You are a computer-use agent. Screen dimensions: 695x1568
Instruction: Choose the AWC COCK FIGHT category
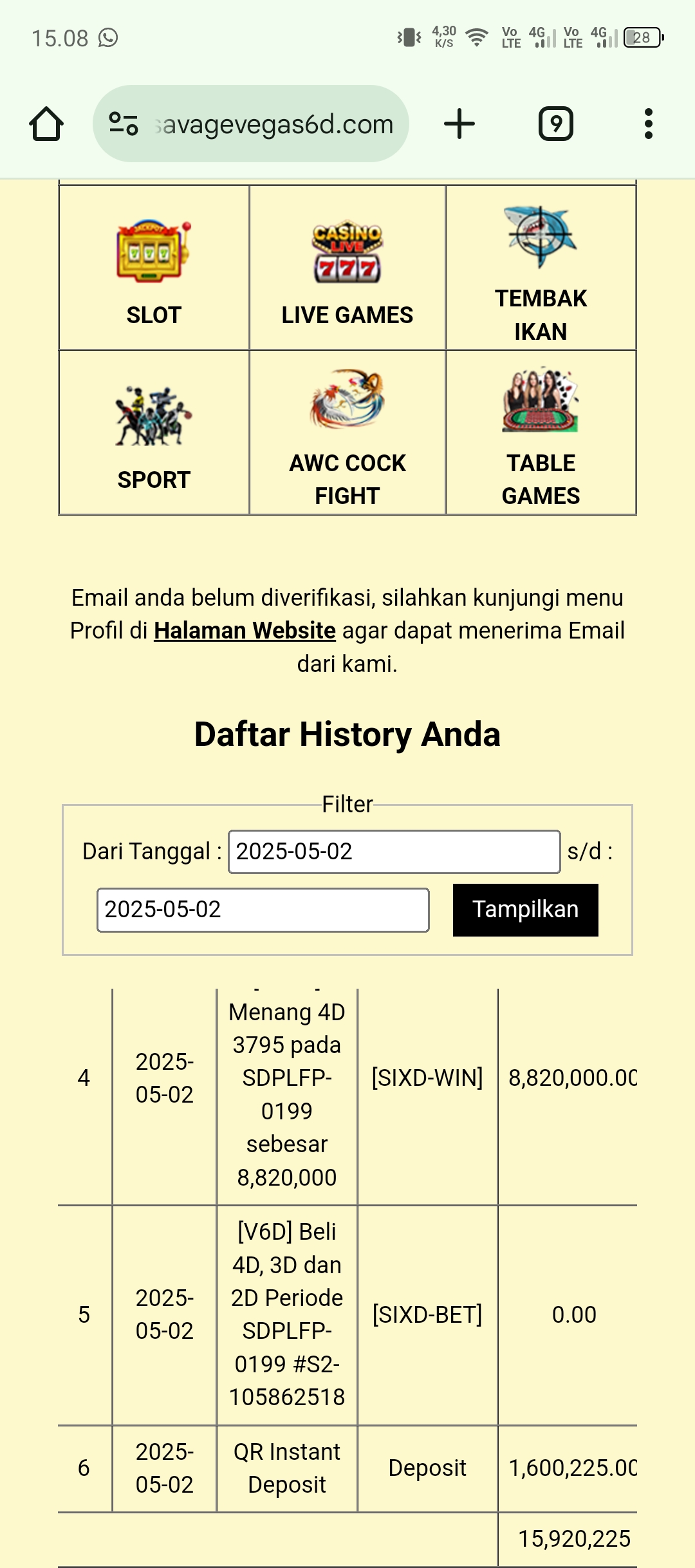pos(347,433)
